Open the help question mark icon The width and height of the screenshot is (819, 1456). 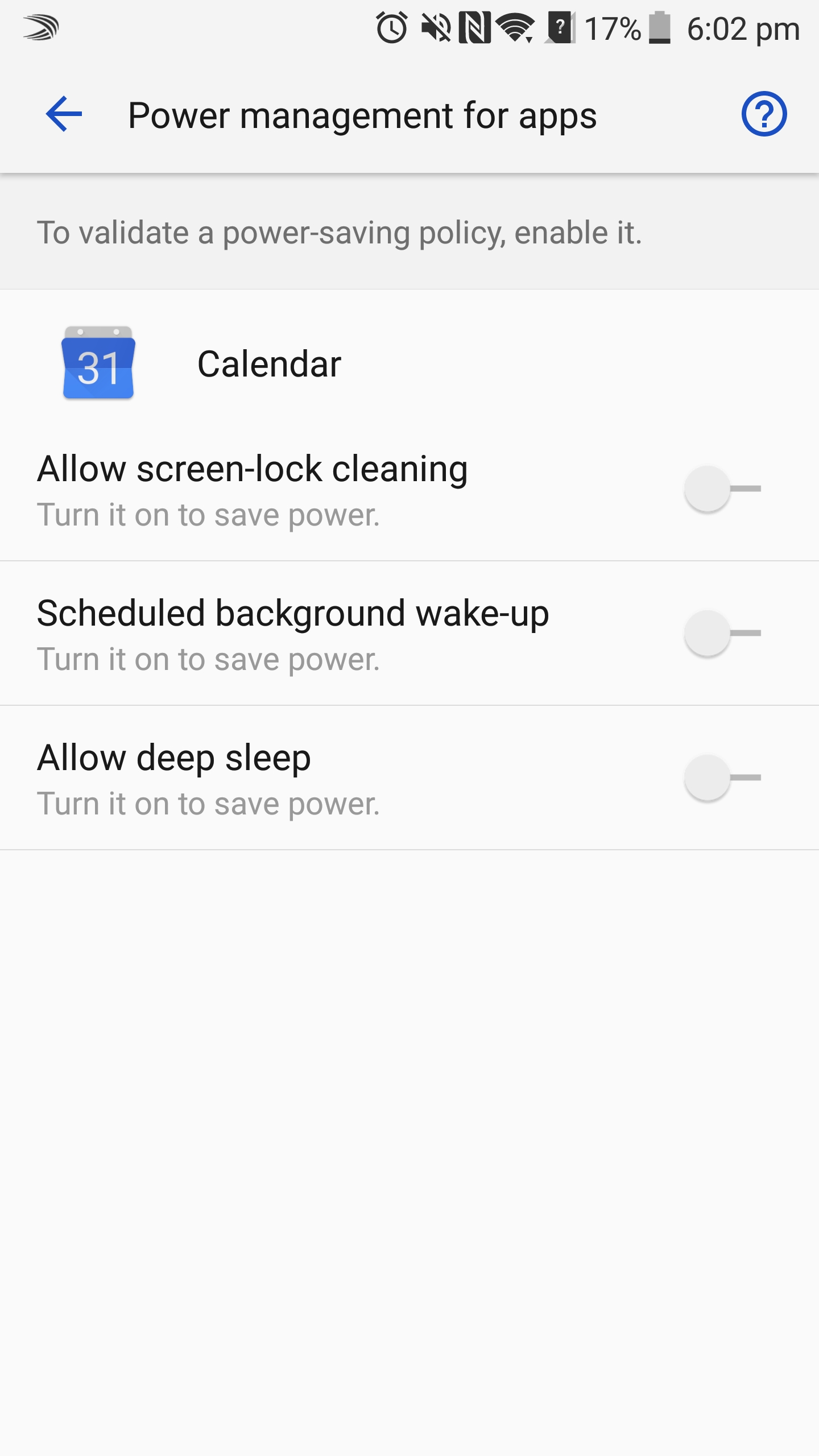(764, 114)
